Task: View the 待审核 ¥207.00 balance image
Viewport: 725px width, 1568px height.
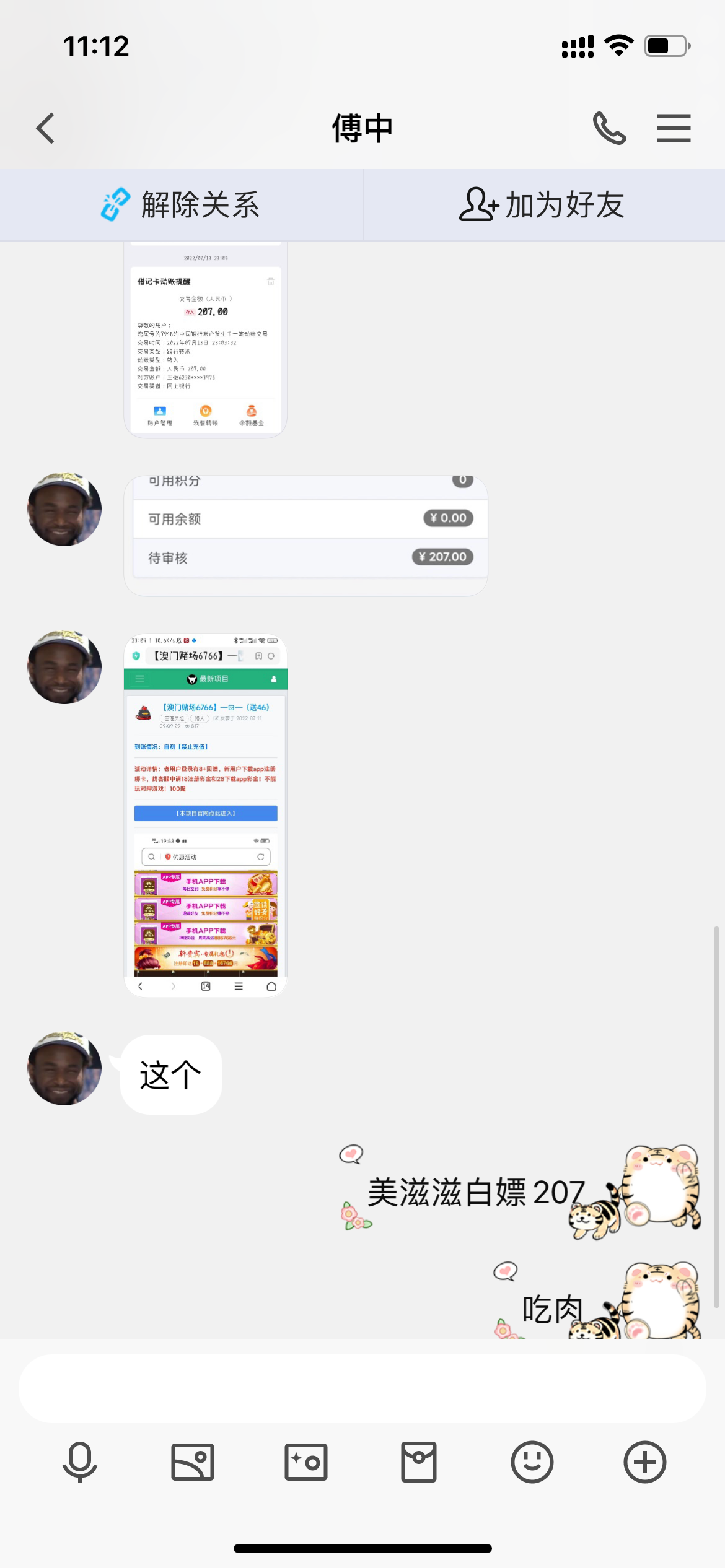Action: click(305, 535)
